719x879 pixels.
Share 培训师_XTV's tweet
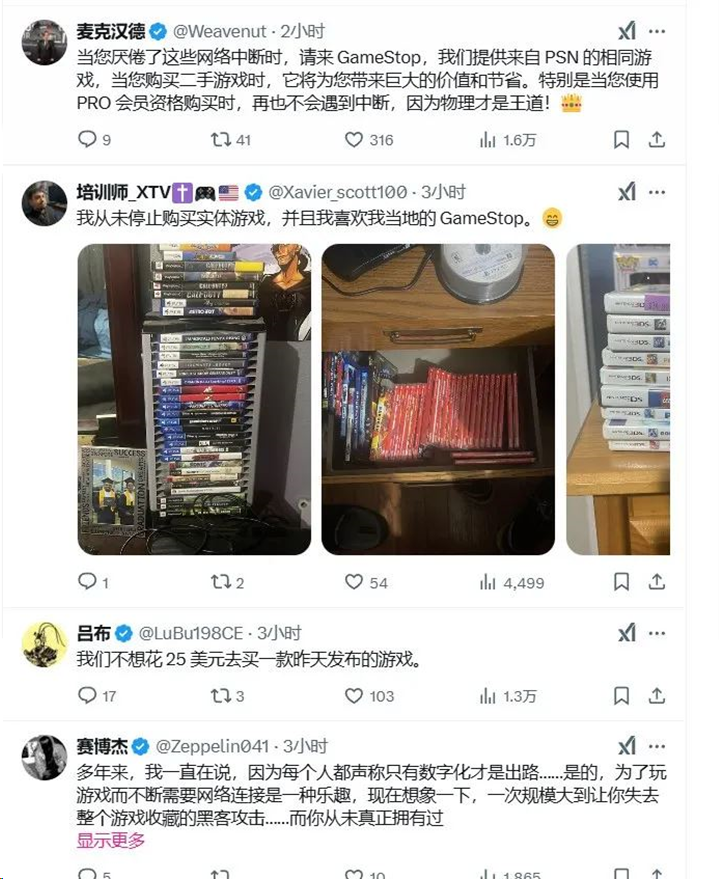click(657, 582)
